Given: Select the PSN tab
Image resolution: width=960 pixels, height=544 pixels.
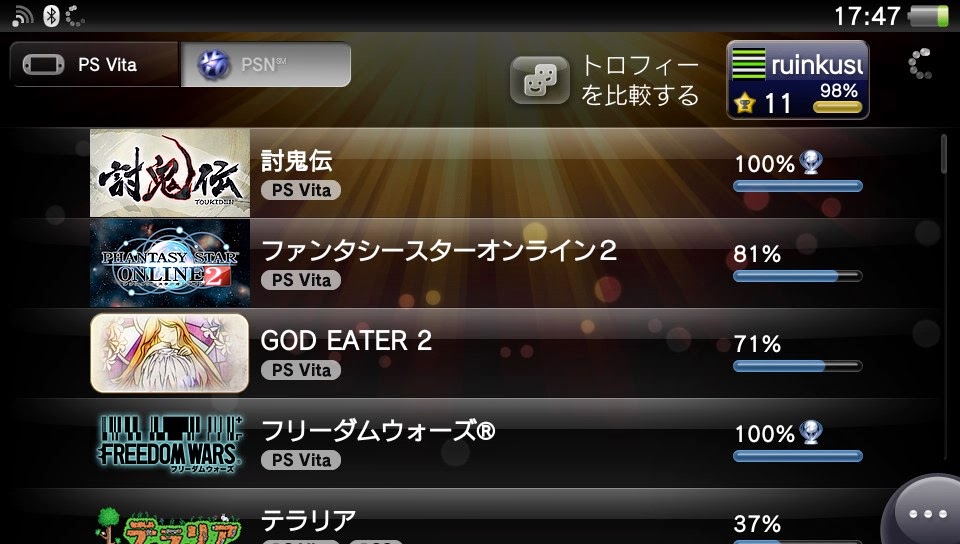Looking at the screenshot, I should [x=266, y=65].
